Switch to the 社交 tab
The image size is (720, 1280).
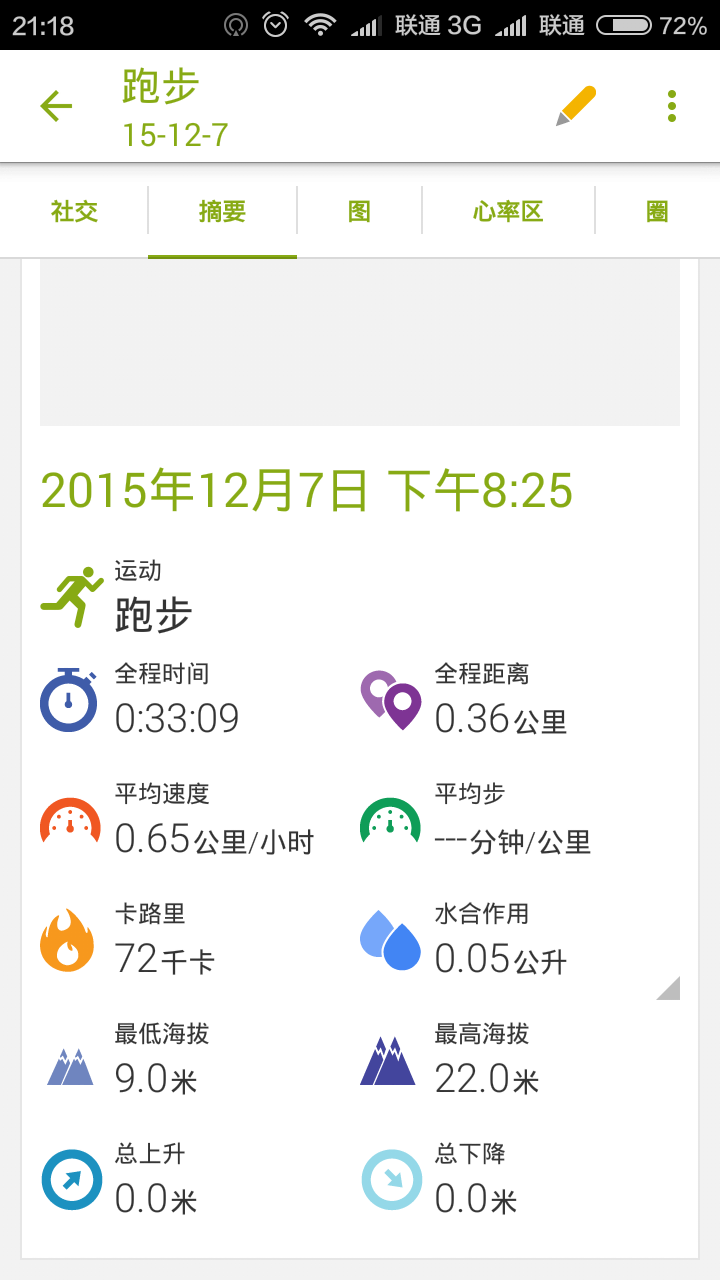pos(75,211)
